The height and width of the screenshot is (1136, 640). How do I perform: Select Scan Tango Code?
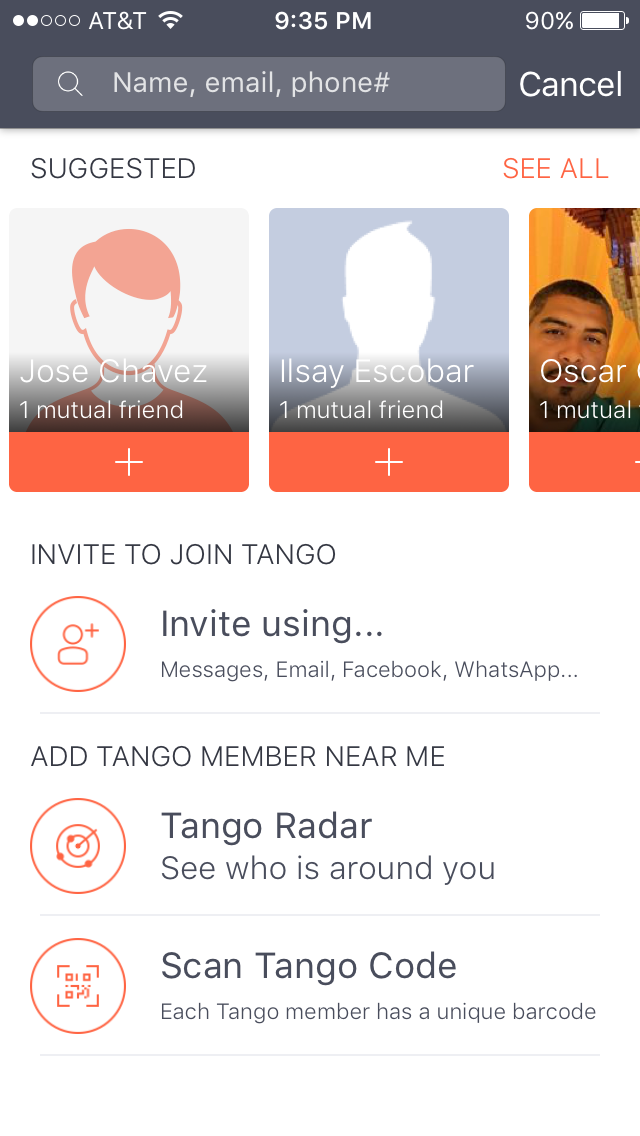pyautogui.click(x=320, y=986)
